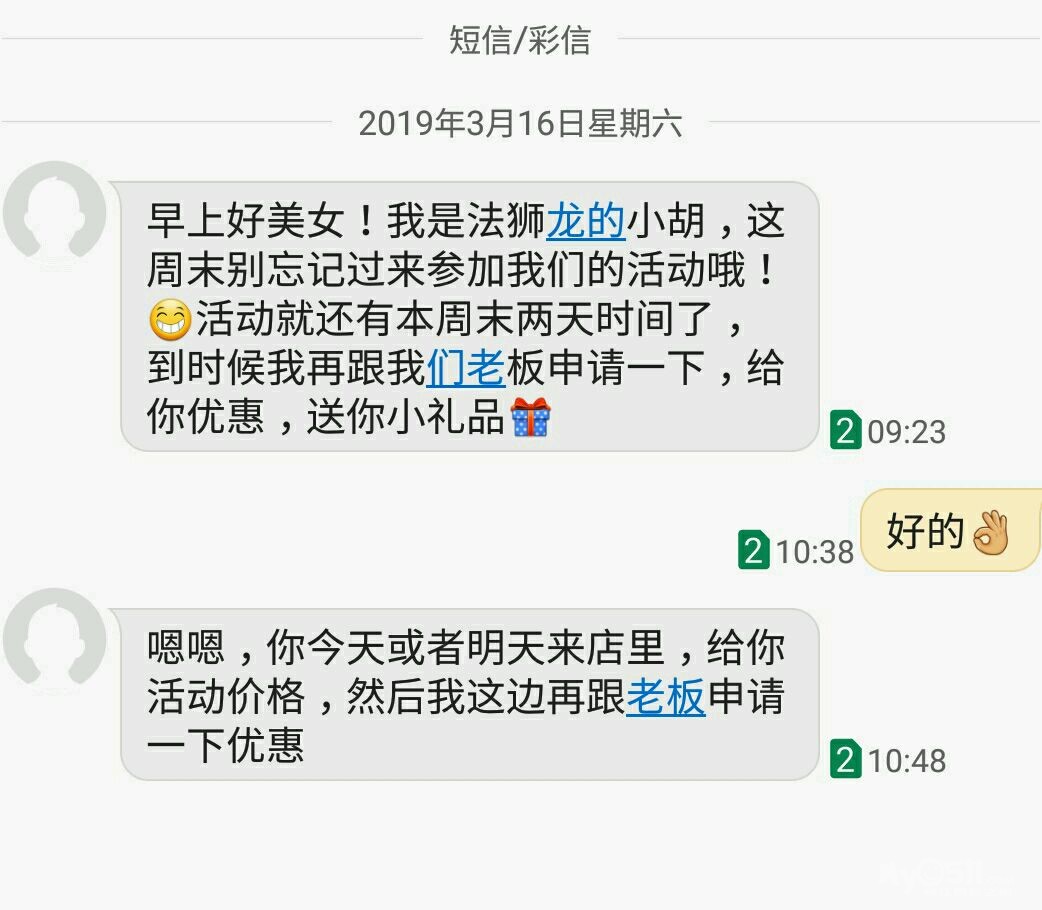Image resolution: width=1042 pixels, height=910 pixels.
Task: Open the underlined link 们老 in first message
Action: (x=465, y=370)
